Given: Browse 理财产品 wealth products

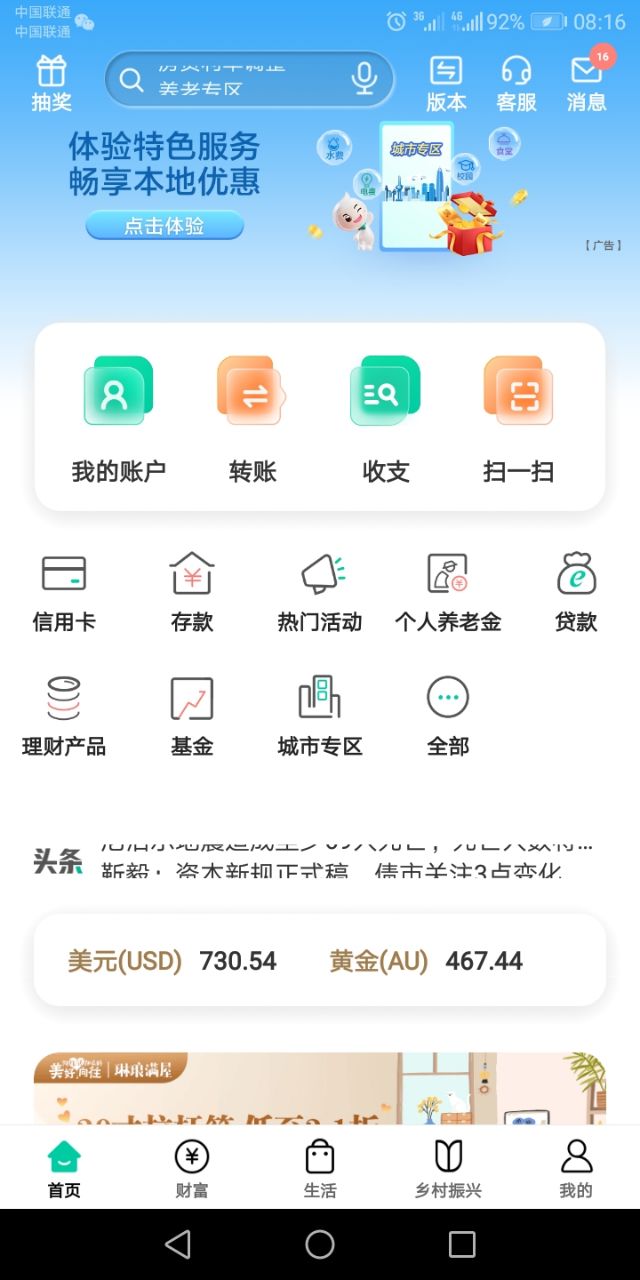Looking at the screenshot, I should point(64,716).
